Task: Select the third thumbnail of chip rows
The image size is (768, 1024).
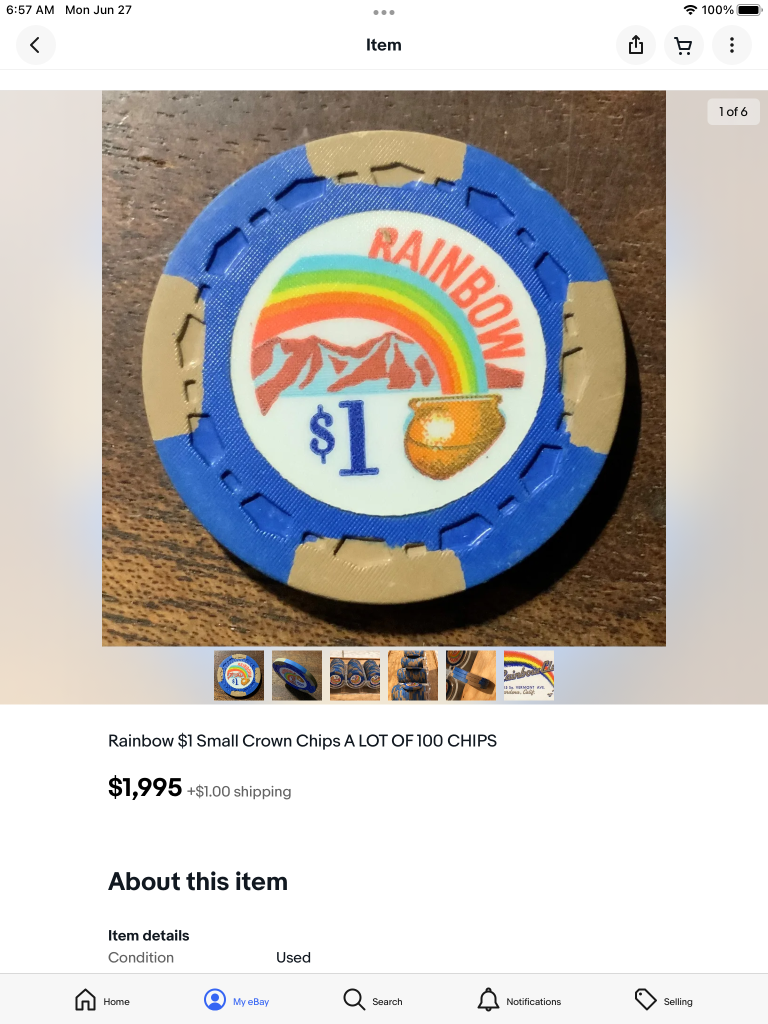Action: tap(355, 675)
